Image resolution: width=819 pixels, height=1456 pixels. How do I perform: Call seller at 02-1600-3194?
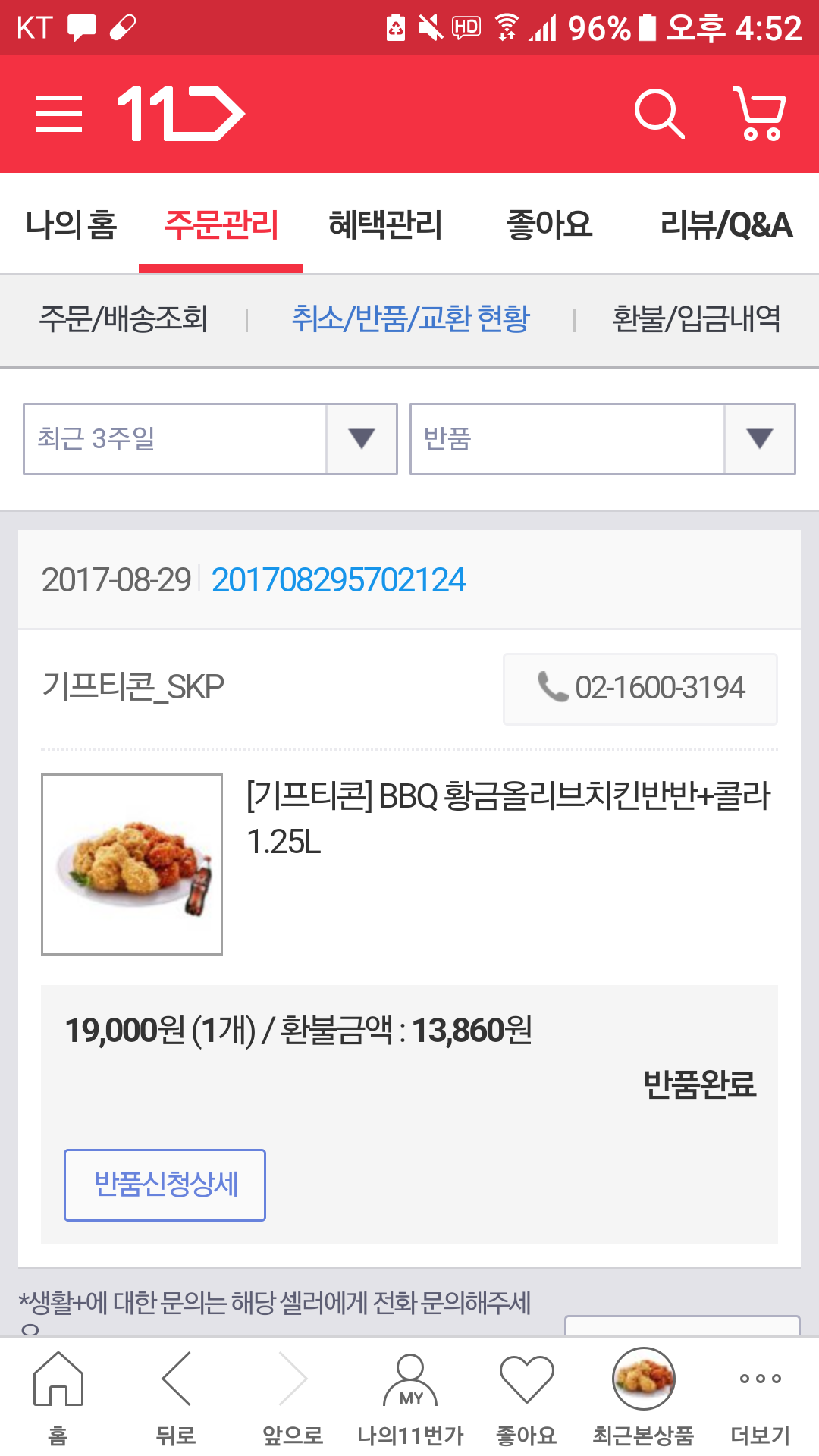click(640, 689)
